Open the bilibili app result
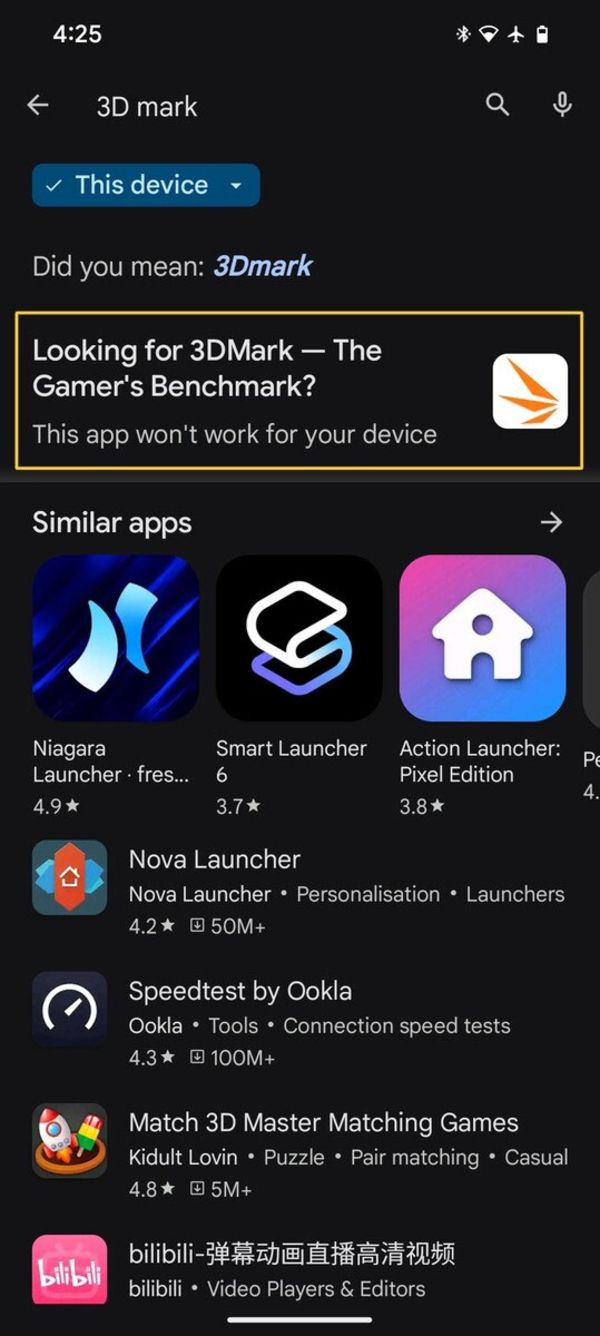Viewport: 600px width, 1336px height. pyautogui.click(x=300, y=1269)
